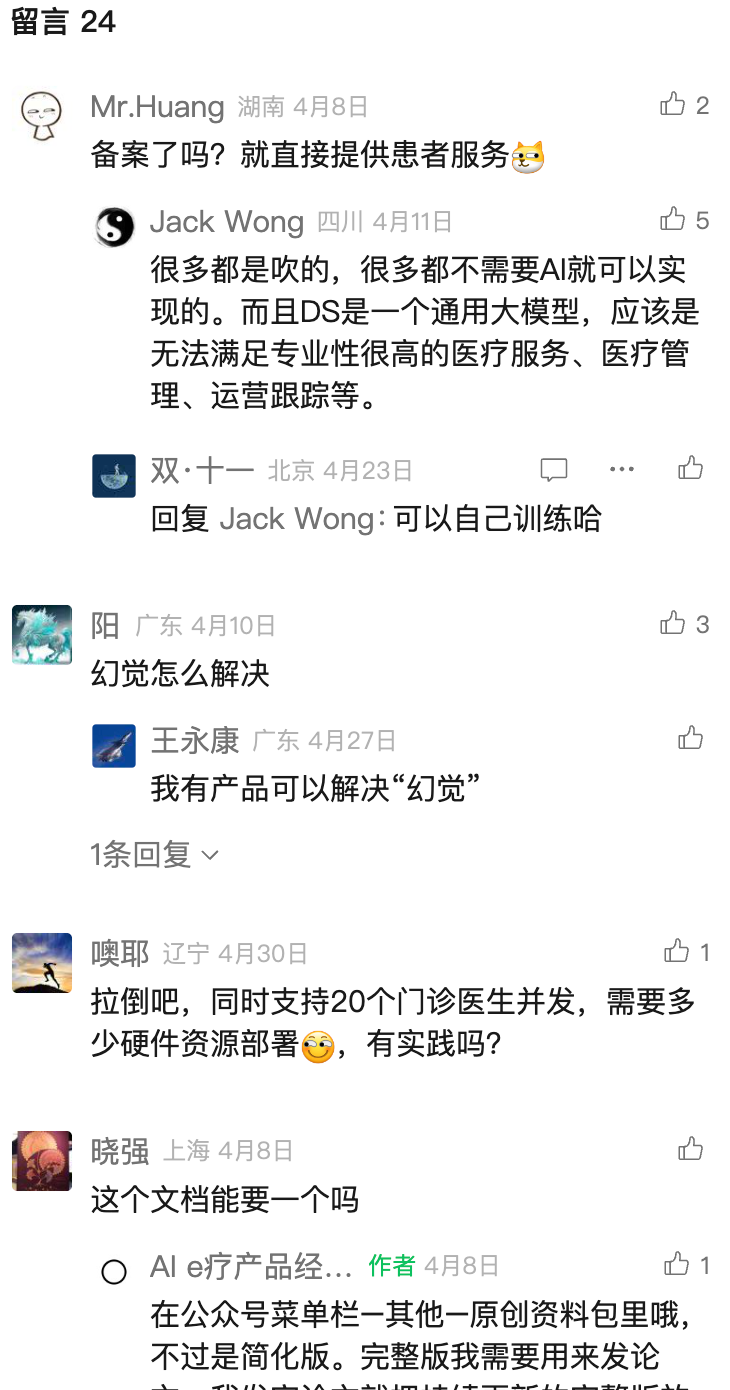Viewport: 730px width, 1390px height.
Task: View 阳's profile avatar
Action: coord(42,635)
